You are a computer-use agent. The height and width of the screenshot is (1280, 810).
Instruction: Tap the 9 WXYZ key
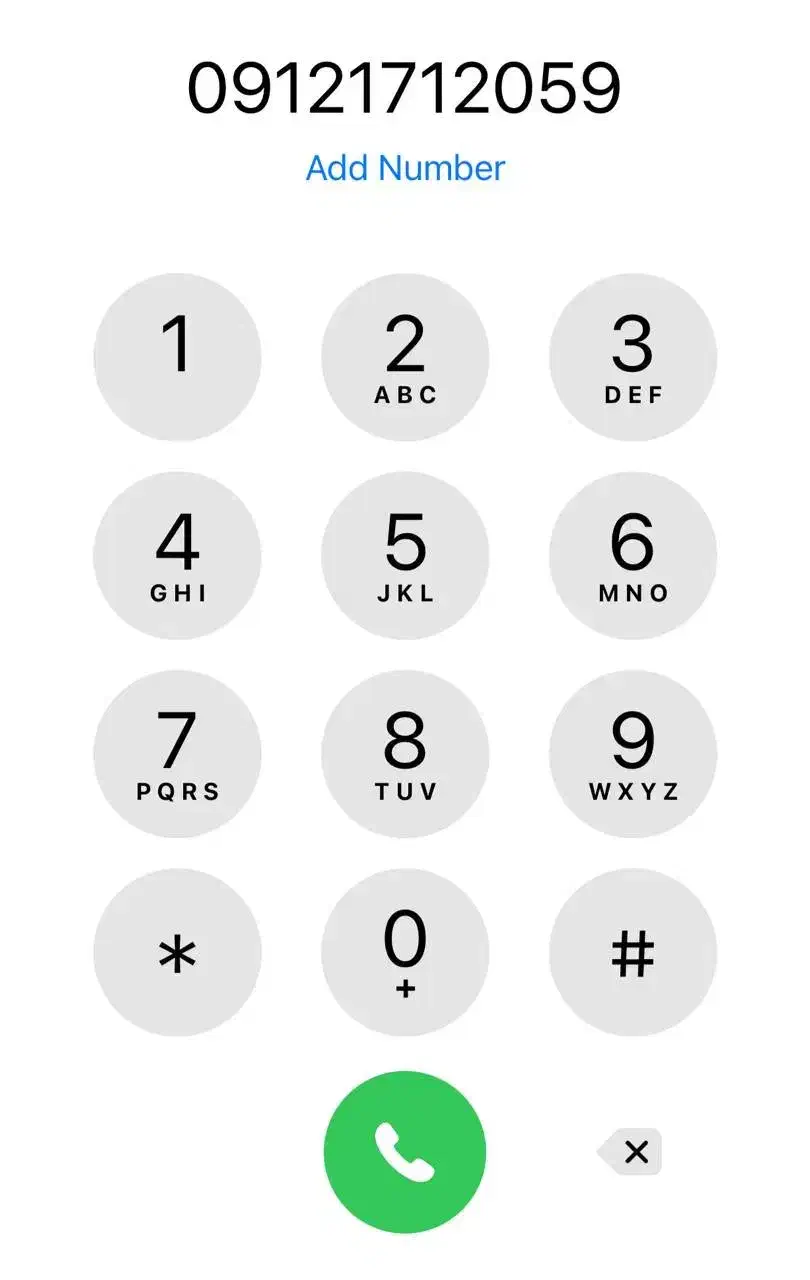[633, 753]
